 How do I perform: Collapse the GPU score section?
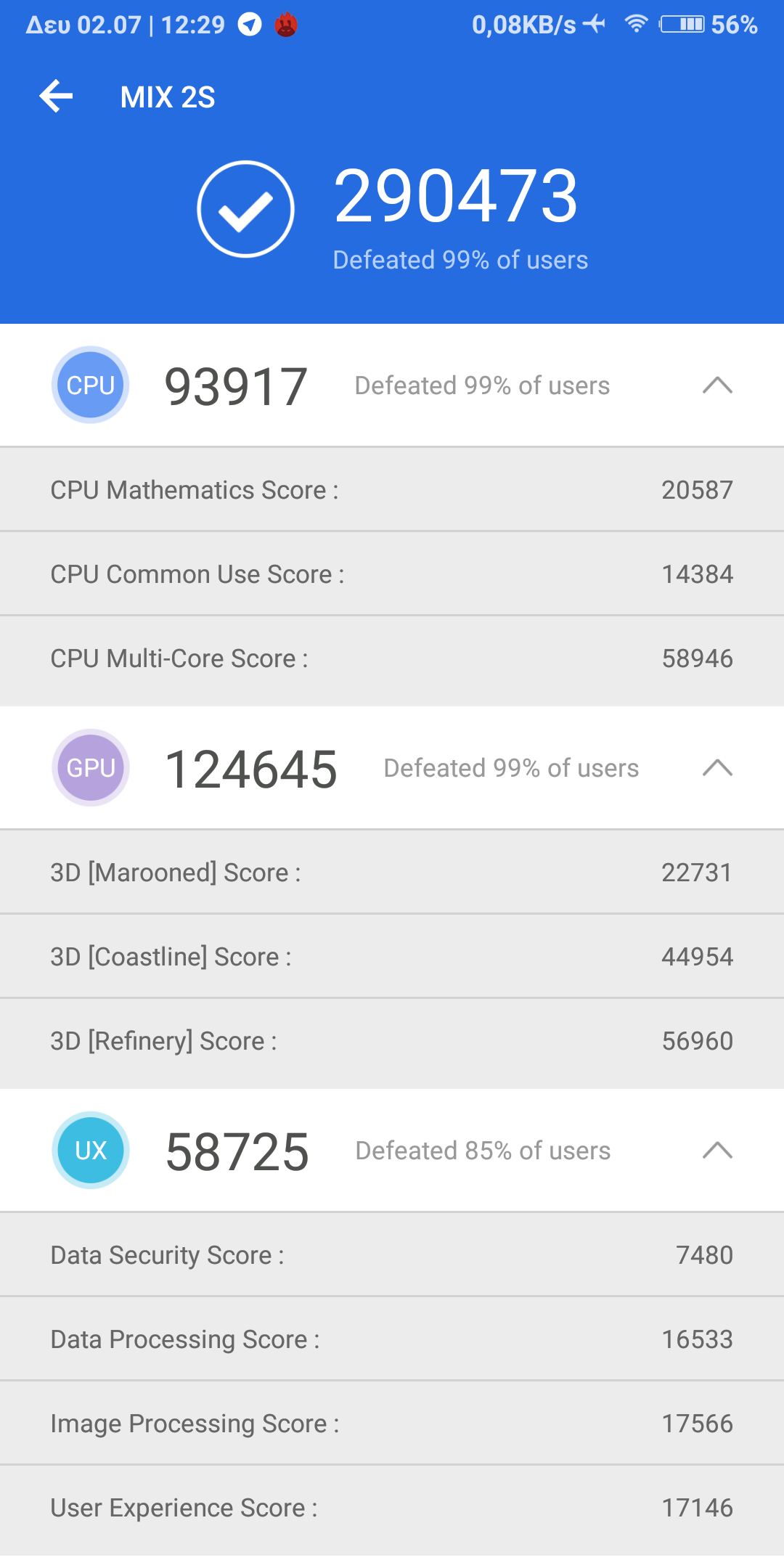click(x=717, y=767)
